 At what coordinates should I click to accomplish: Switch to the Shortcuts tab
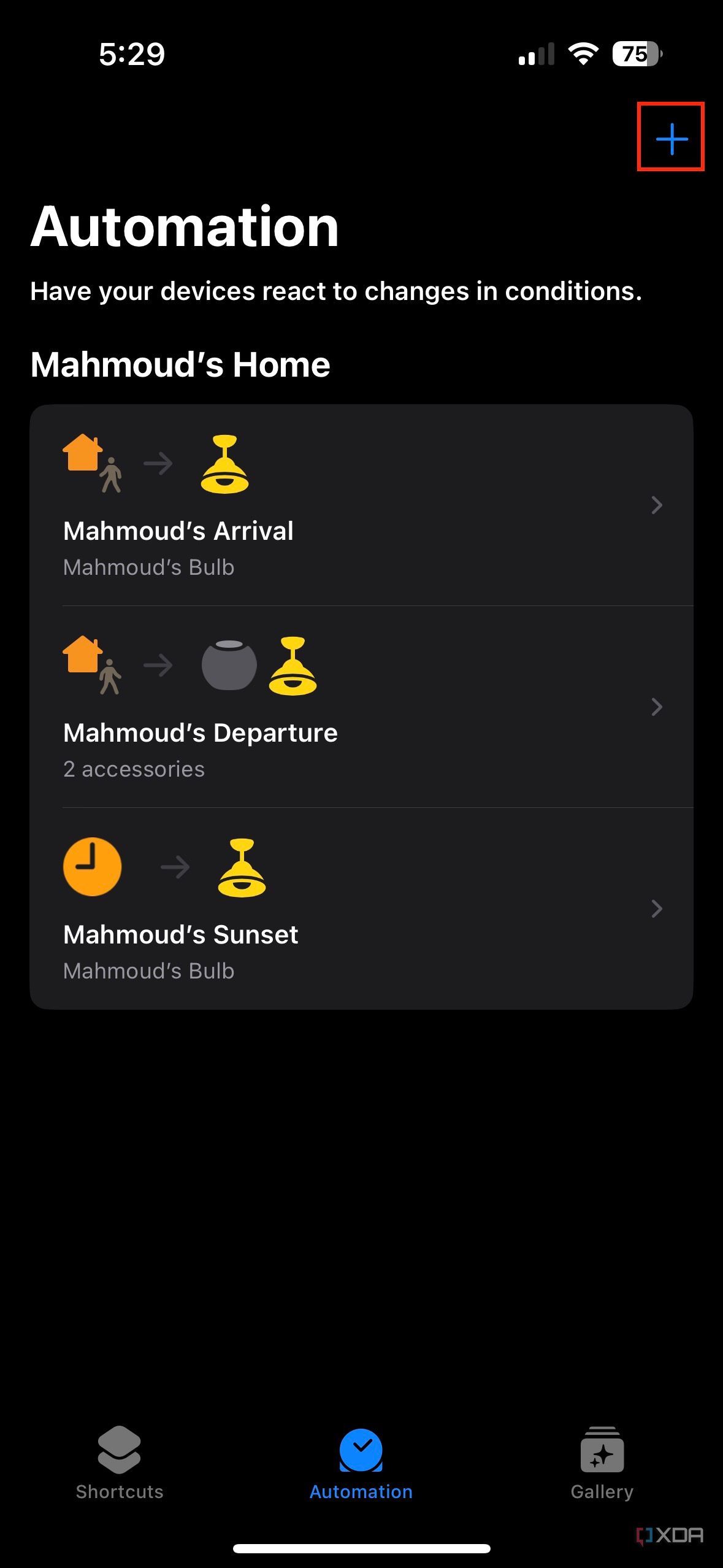[120, 1462]
